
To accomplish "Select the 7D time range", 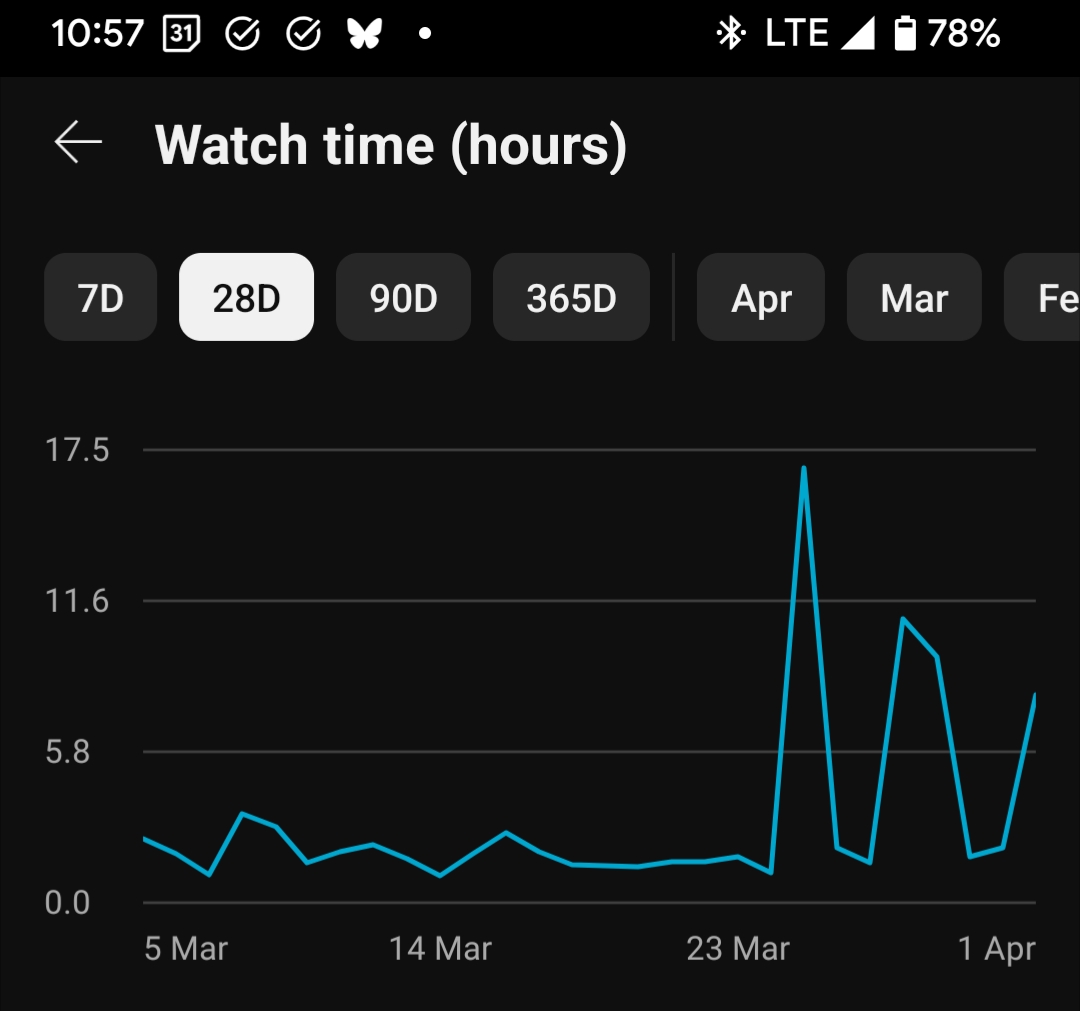I will [100, 298].
